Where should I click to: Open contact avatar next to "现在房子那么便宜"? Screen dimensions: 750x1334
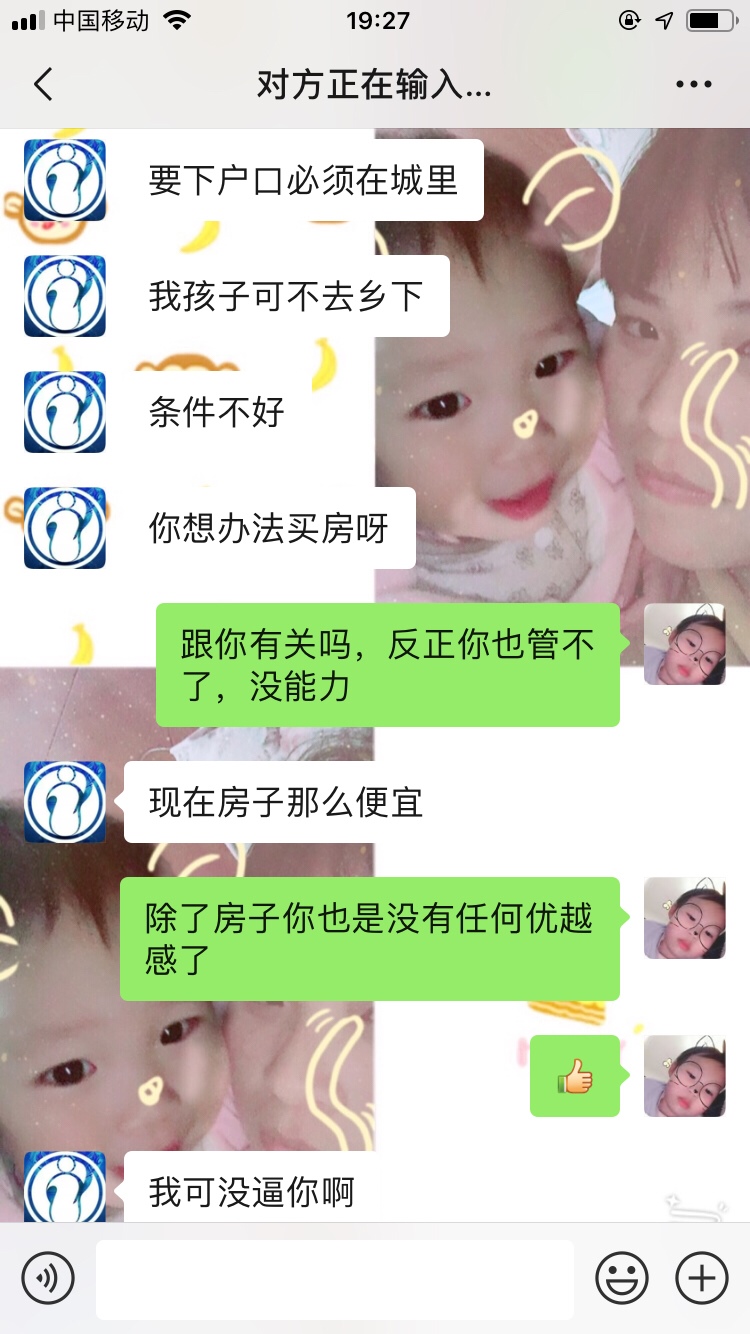(65, 802)
